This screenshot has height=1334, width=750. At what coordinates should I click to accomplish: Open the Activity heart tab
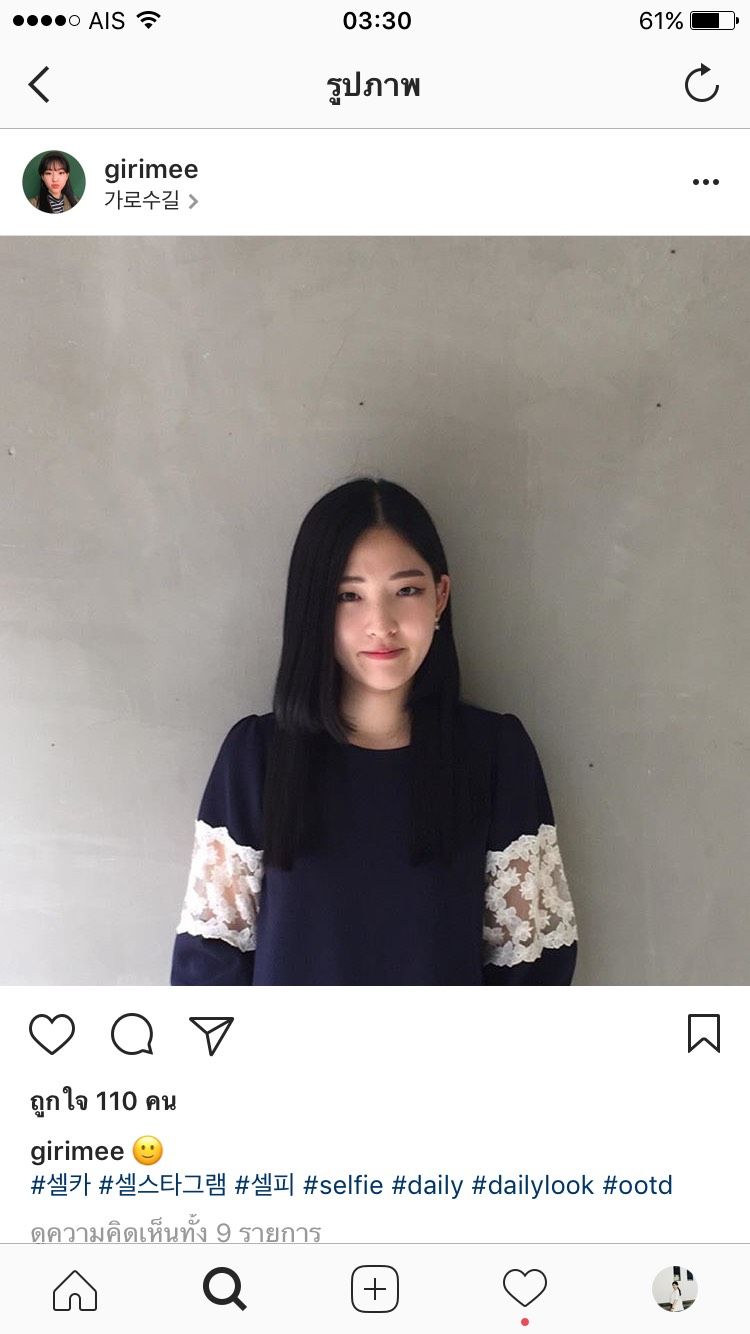(525, 1288)
